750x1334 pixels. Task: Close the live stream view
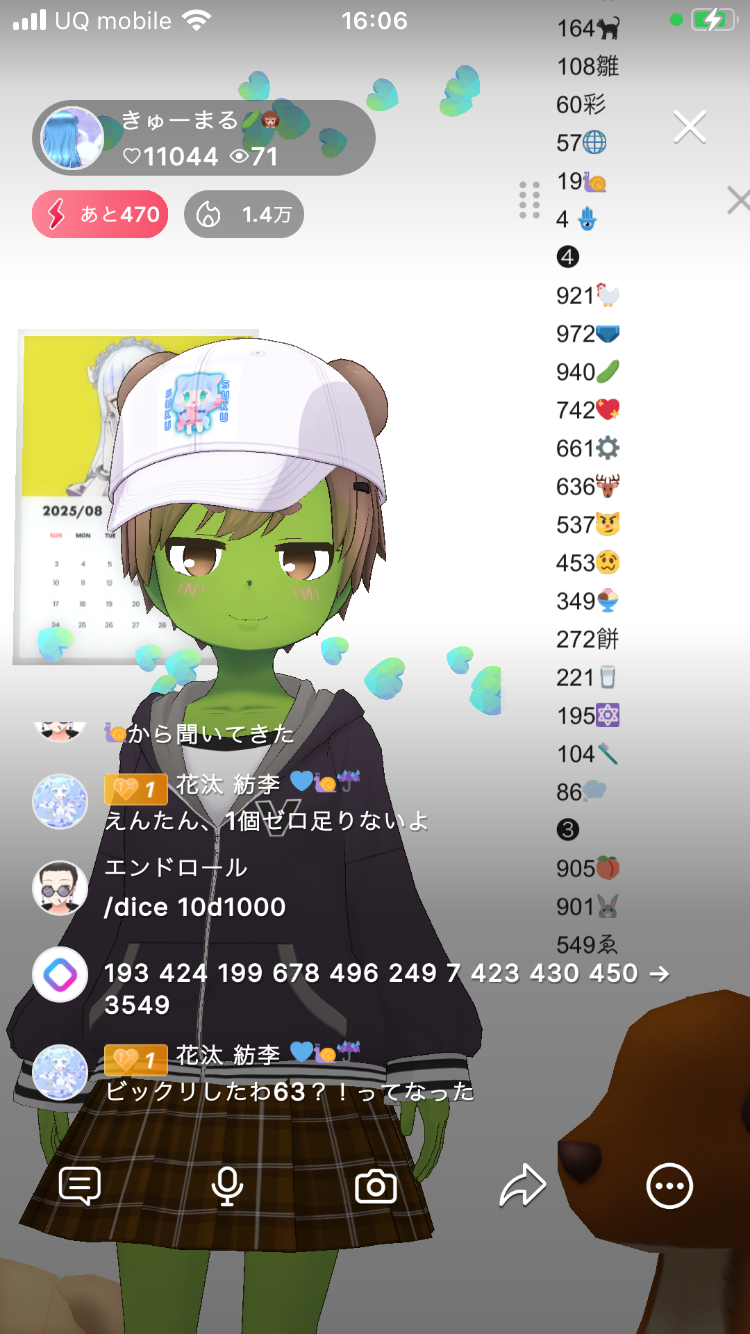[690, 127]
